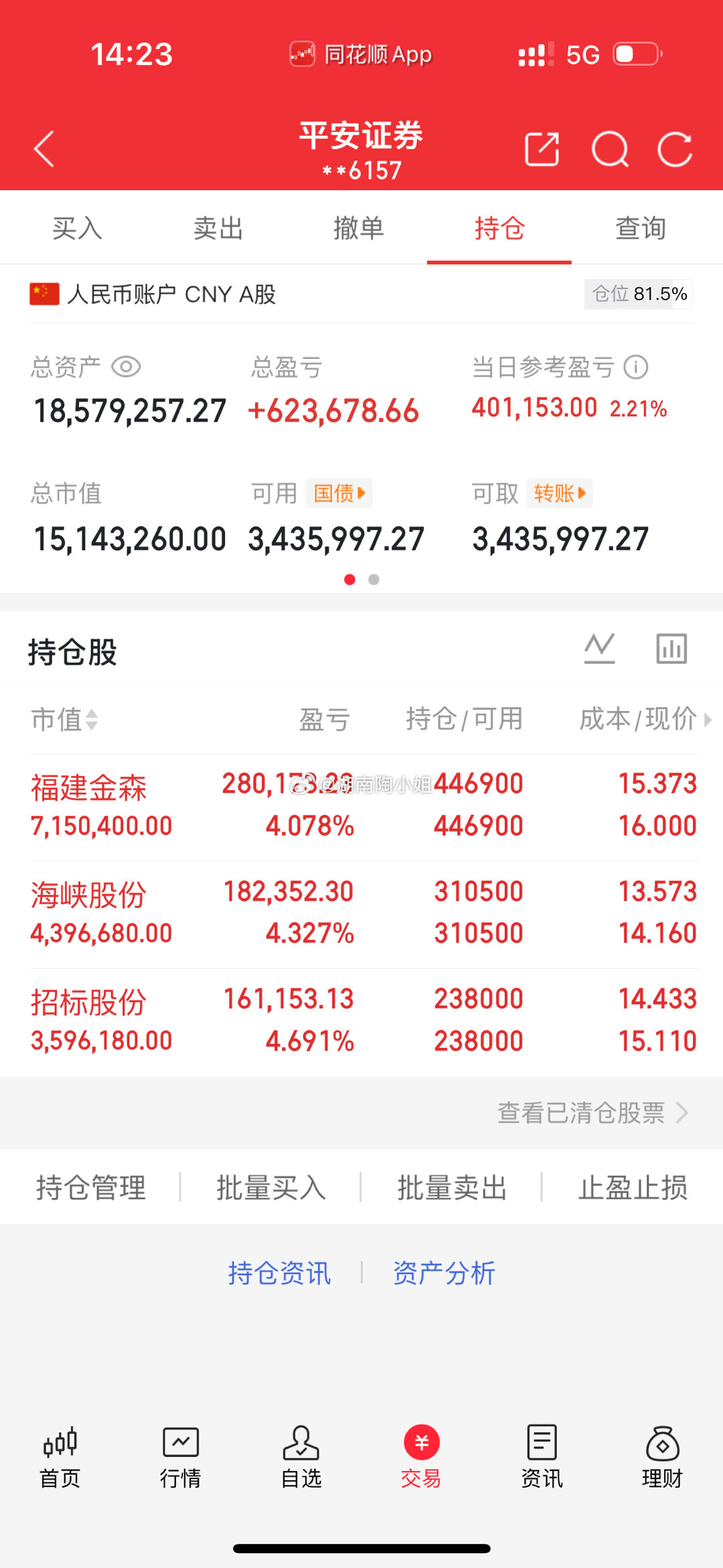Toggle asset visibility with the eye icon
This screenshot has width=723, height=1568.
pos(127,367)
